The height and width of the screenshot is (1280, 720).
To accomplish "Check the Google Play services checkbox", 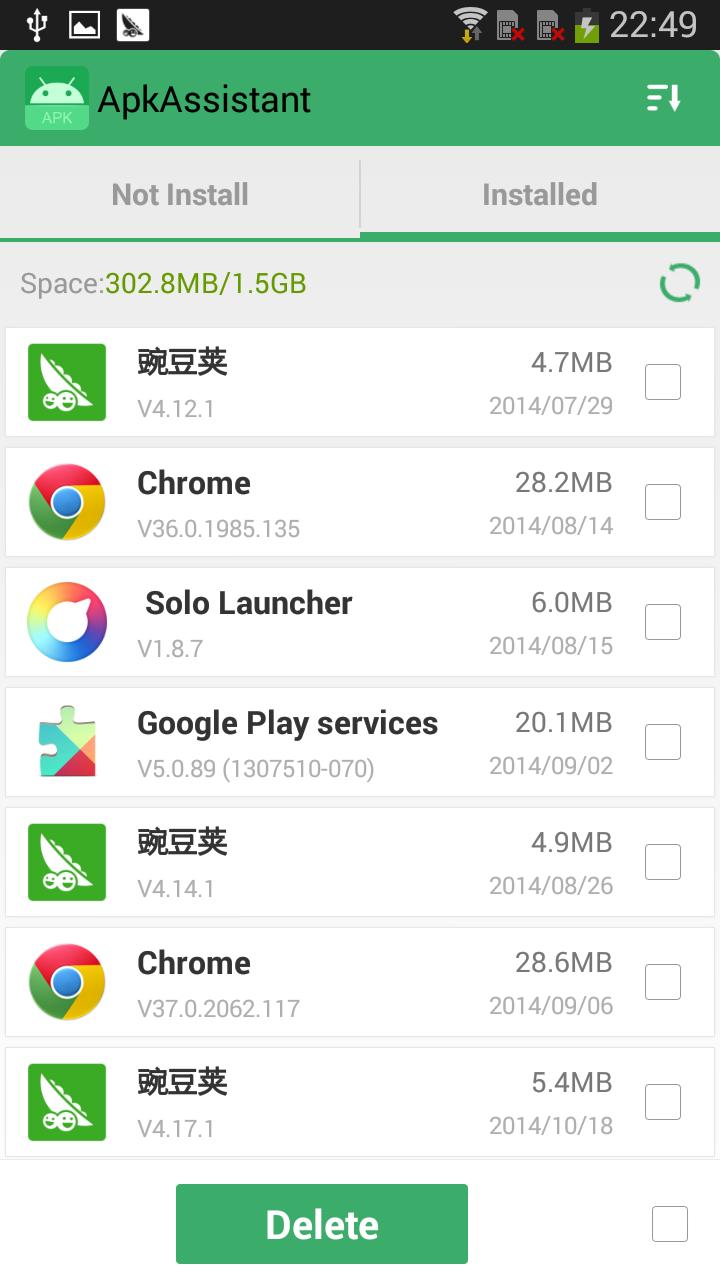I will click(x=662, y=741).
